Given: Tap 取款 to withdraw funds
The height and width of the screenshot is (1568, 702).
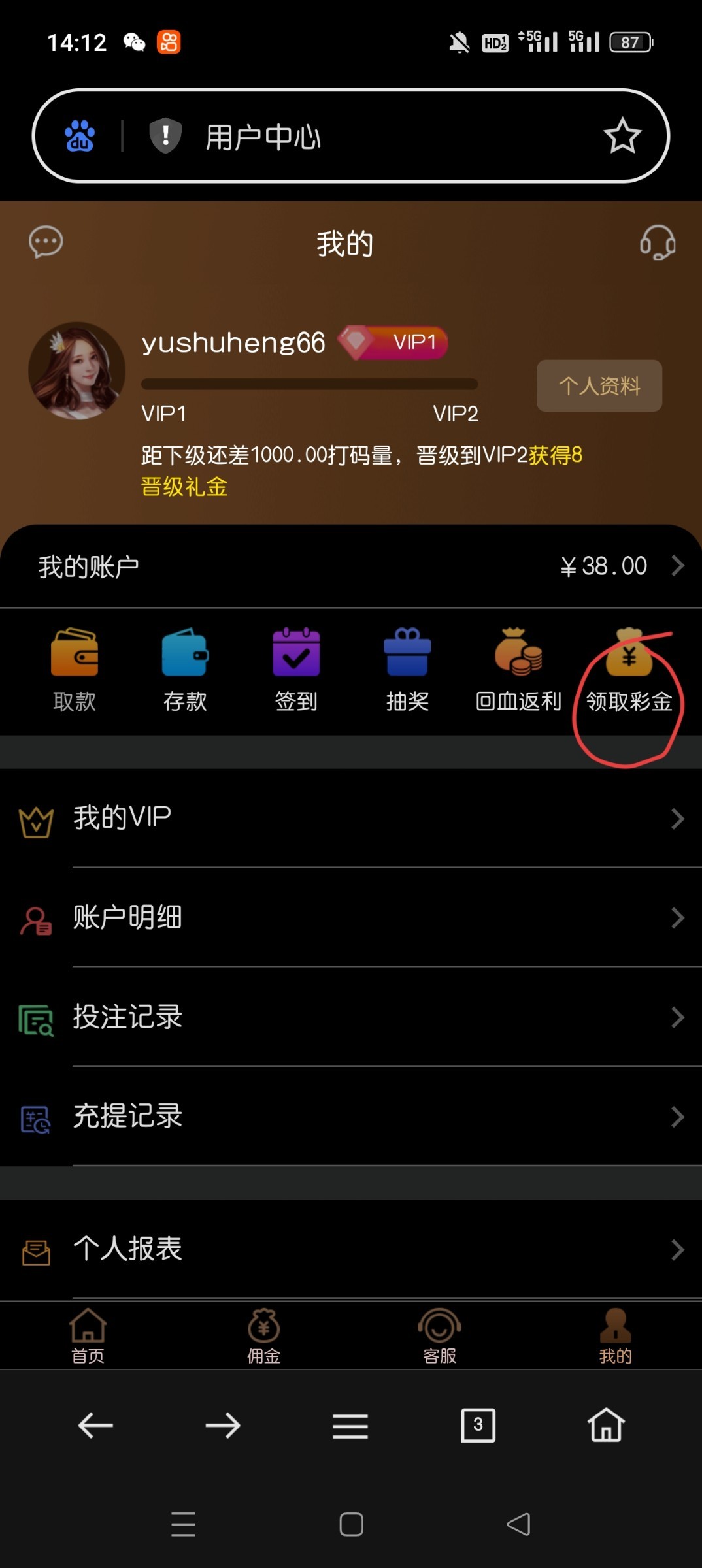Looking at the screenshot, I should pos(75,670).
